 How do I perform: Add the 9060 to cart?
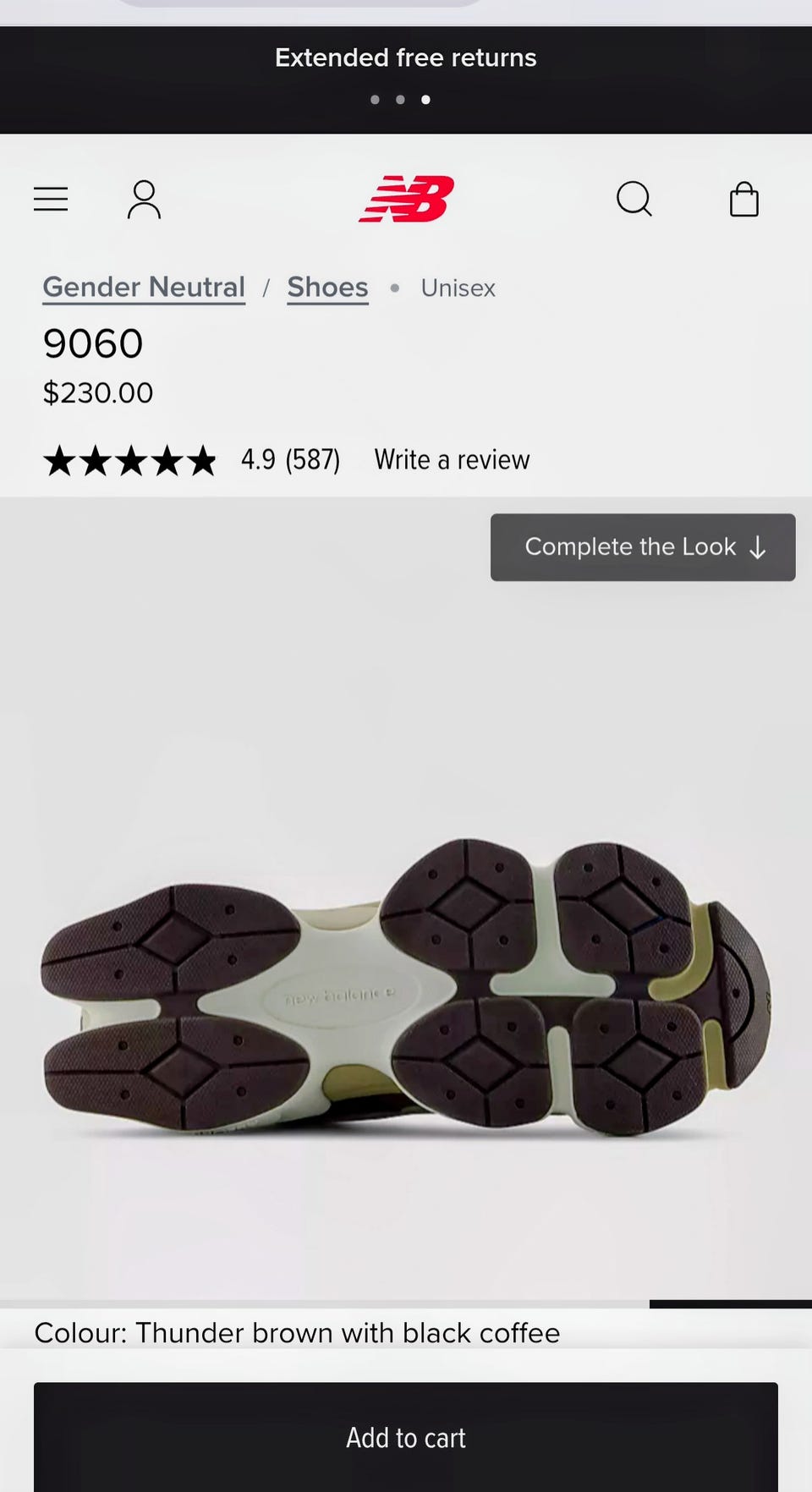click(x=406, y=1437)
